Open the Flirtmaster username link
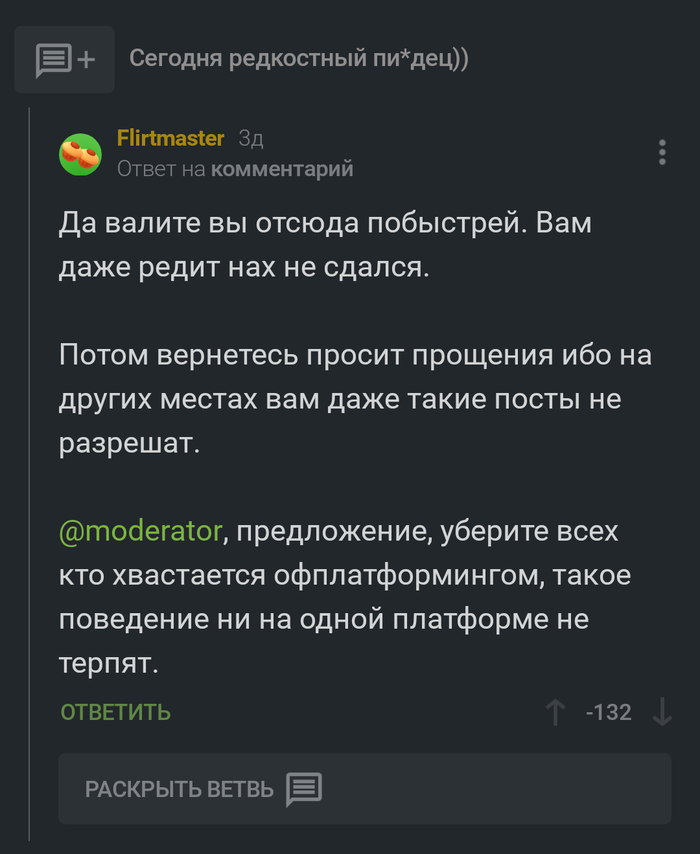This screenshot has height=854, width=700. (x=170, y=138)
